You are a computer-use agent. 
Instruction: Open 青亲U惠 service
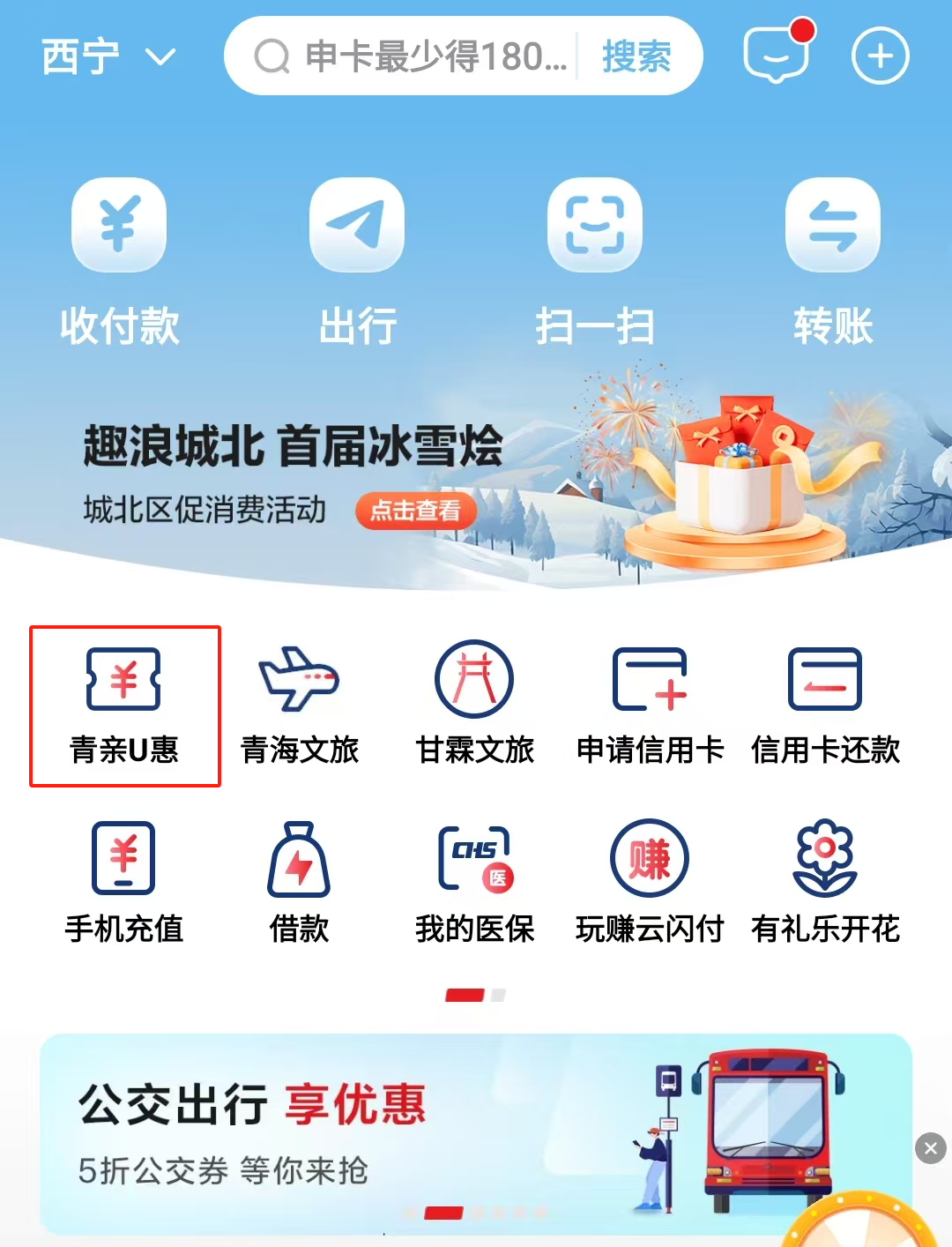click(124, 706)
